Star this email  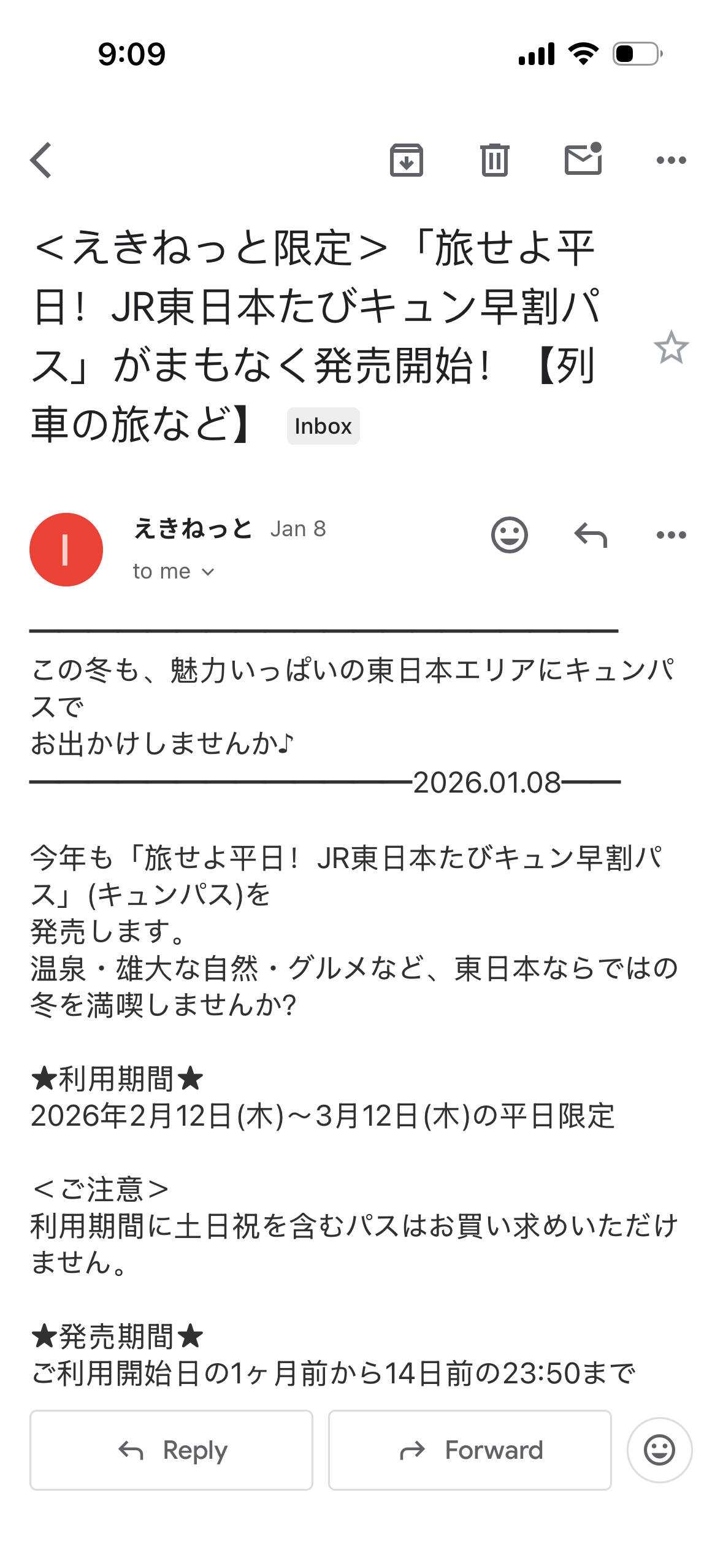[671, 348]
